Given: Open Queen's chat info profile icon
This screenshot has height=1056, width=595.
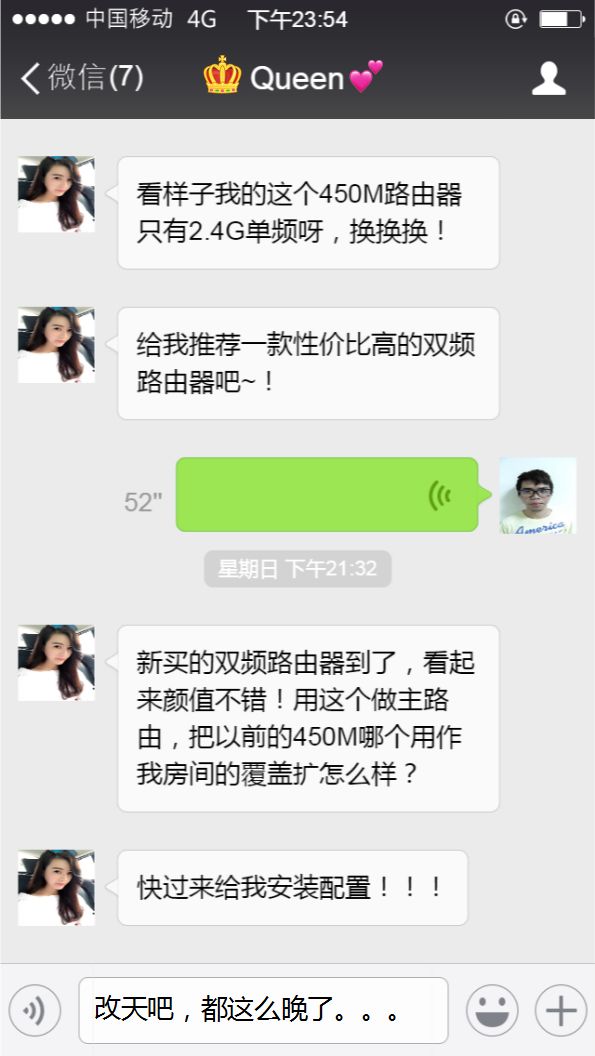Looking at the screenshot, I should (x=549, y=78).
